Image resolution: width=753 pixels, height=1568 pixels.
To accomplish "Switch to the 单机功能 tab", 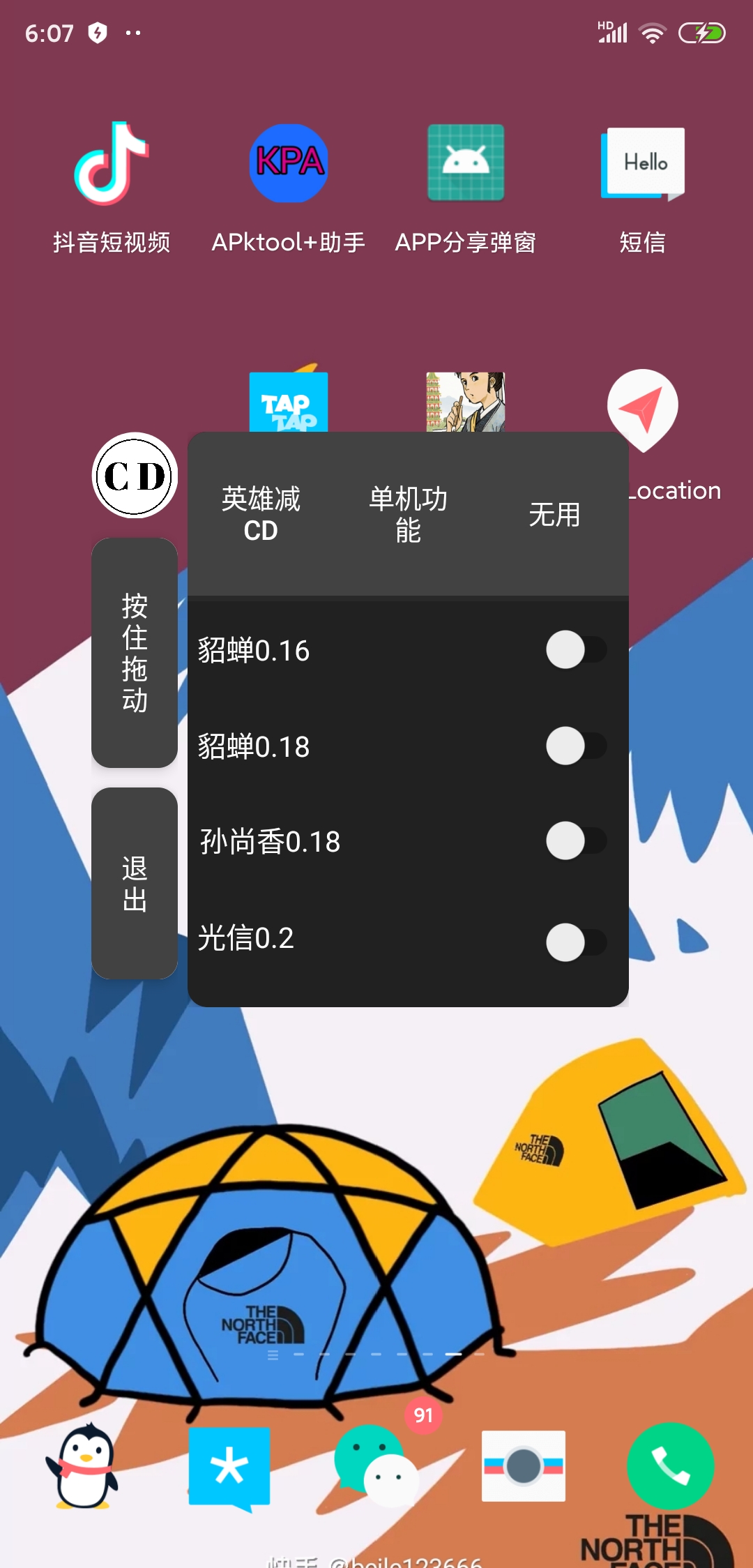I will tap(408, 515).
